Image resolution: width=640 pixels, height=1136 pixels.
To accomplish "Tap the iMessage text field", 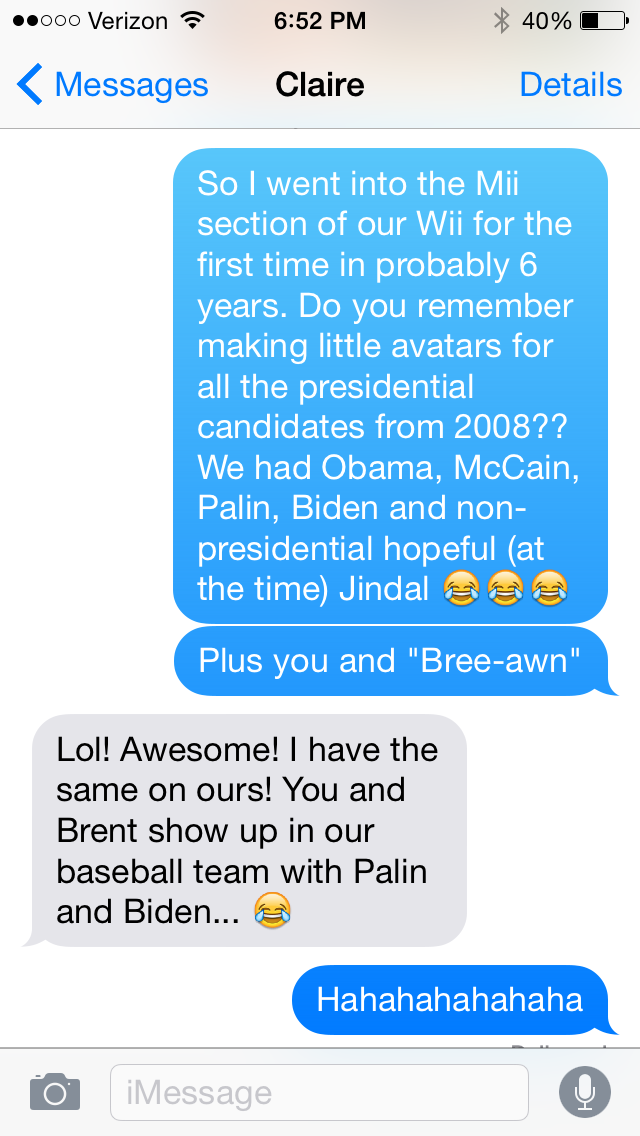I will tap(318, 1092).
